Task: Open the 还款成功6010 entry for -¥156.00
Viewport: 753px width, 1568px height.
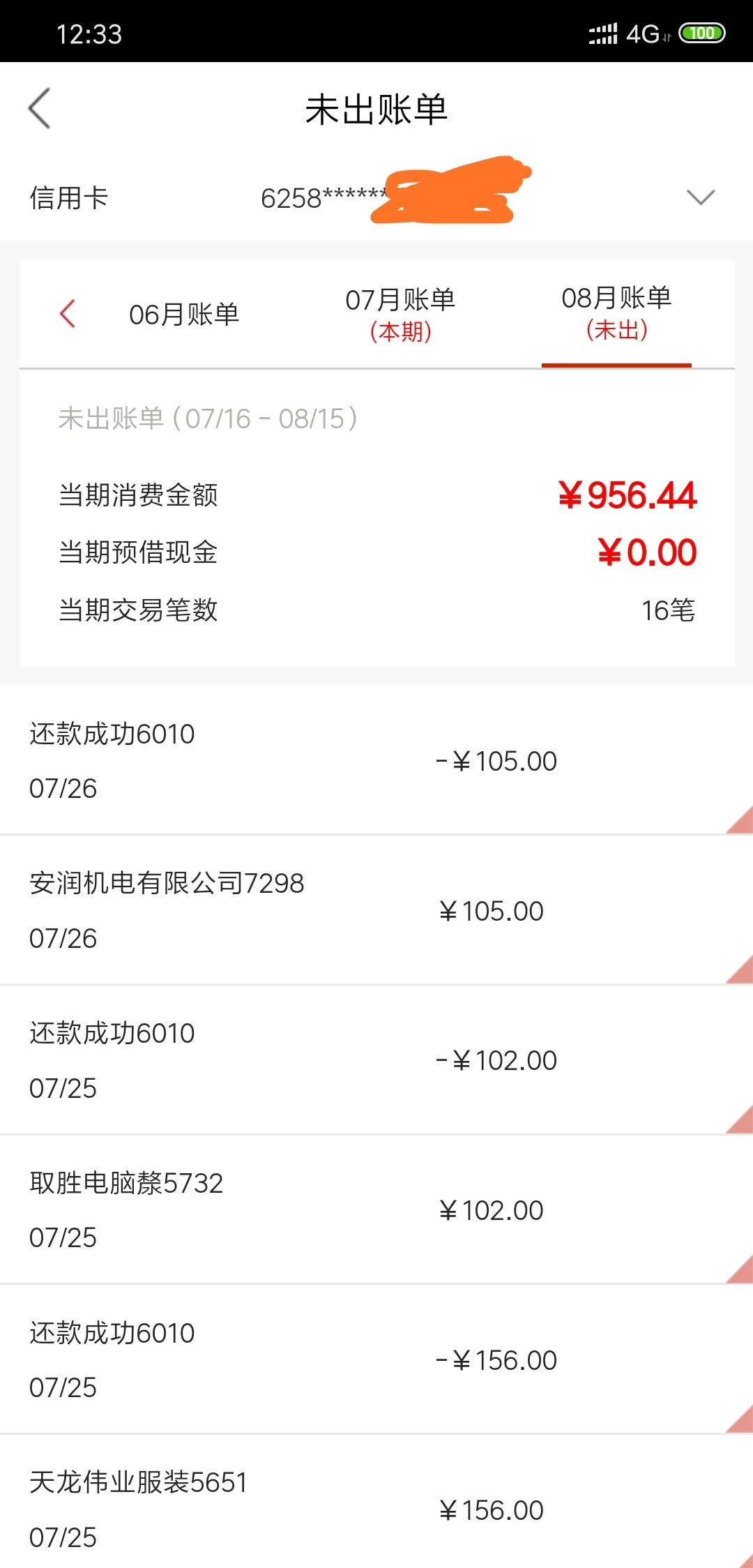Action: click(376, 1359)
